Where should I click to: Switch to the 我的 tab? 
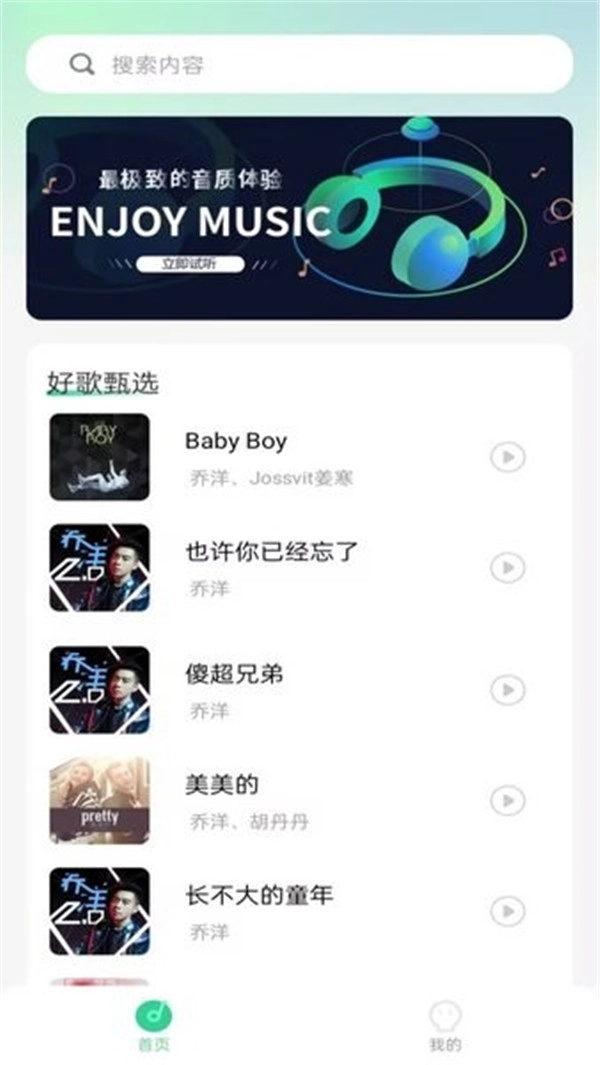click(x=446, y=1027)
